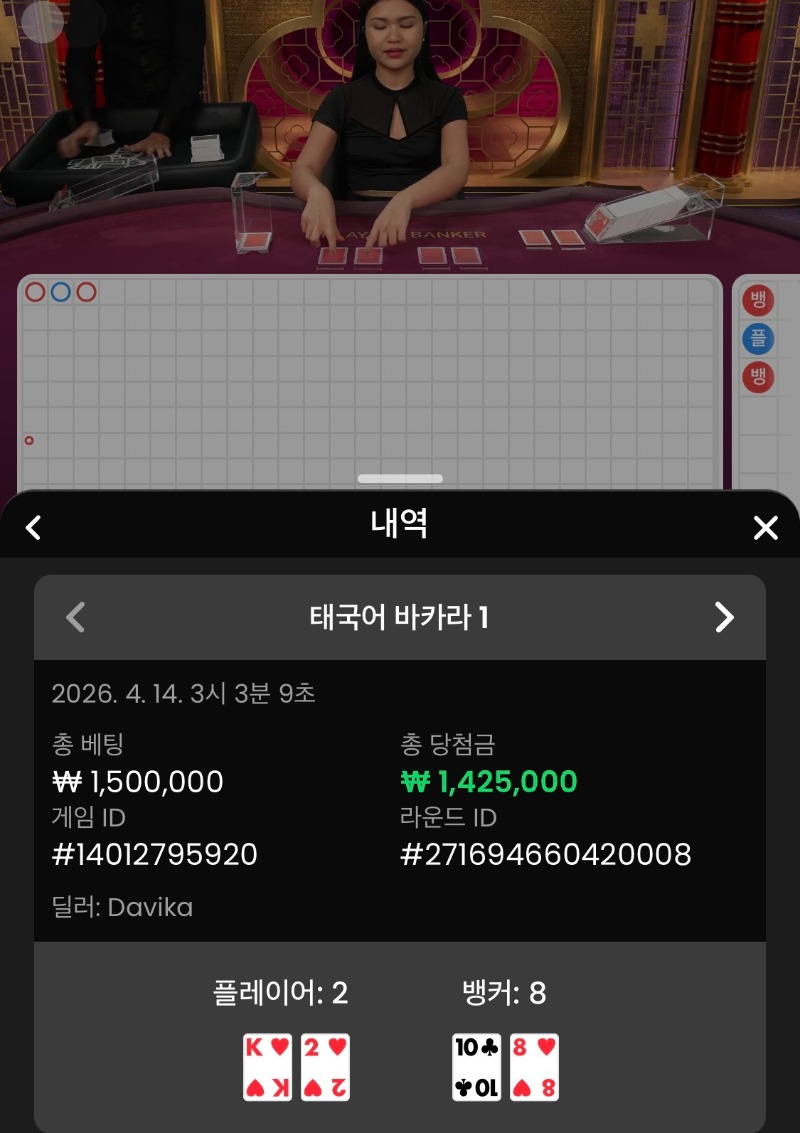Show the previous game history entry

pos(76,618)
